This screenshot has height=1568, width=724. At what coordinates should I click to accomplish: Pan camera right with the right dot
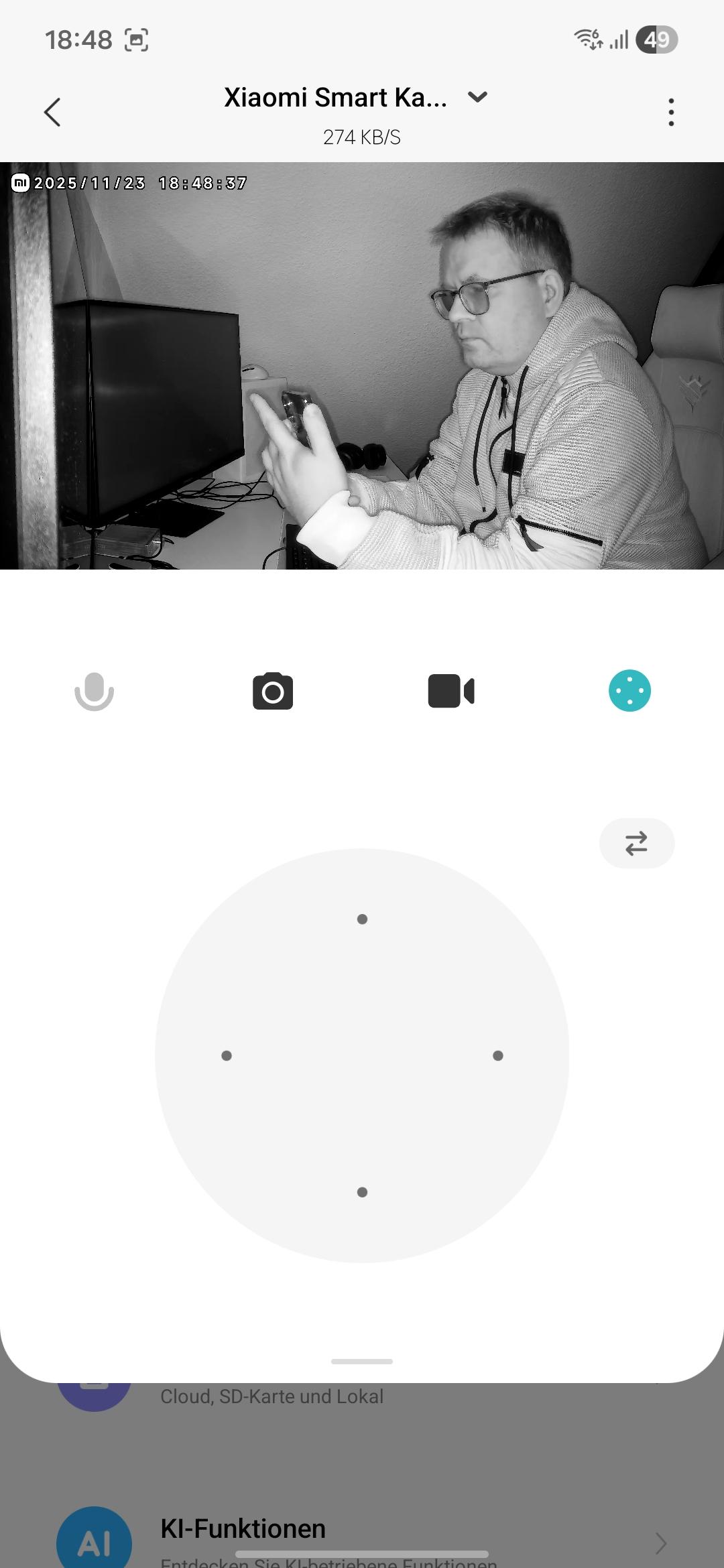point(497,1056)
